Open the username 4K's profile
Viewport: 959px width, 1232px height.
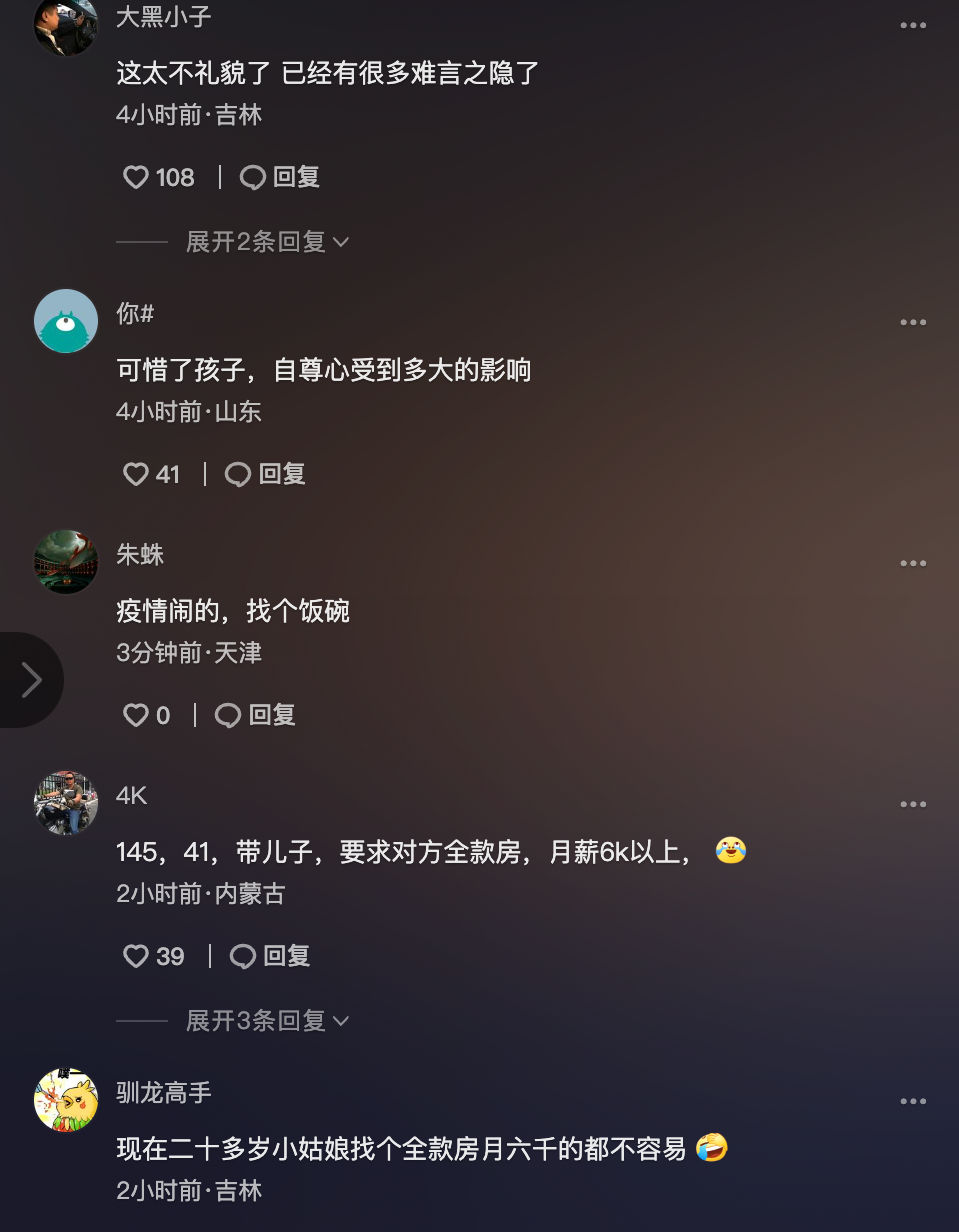(132, 796)
